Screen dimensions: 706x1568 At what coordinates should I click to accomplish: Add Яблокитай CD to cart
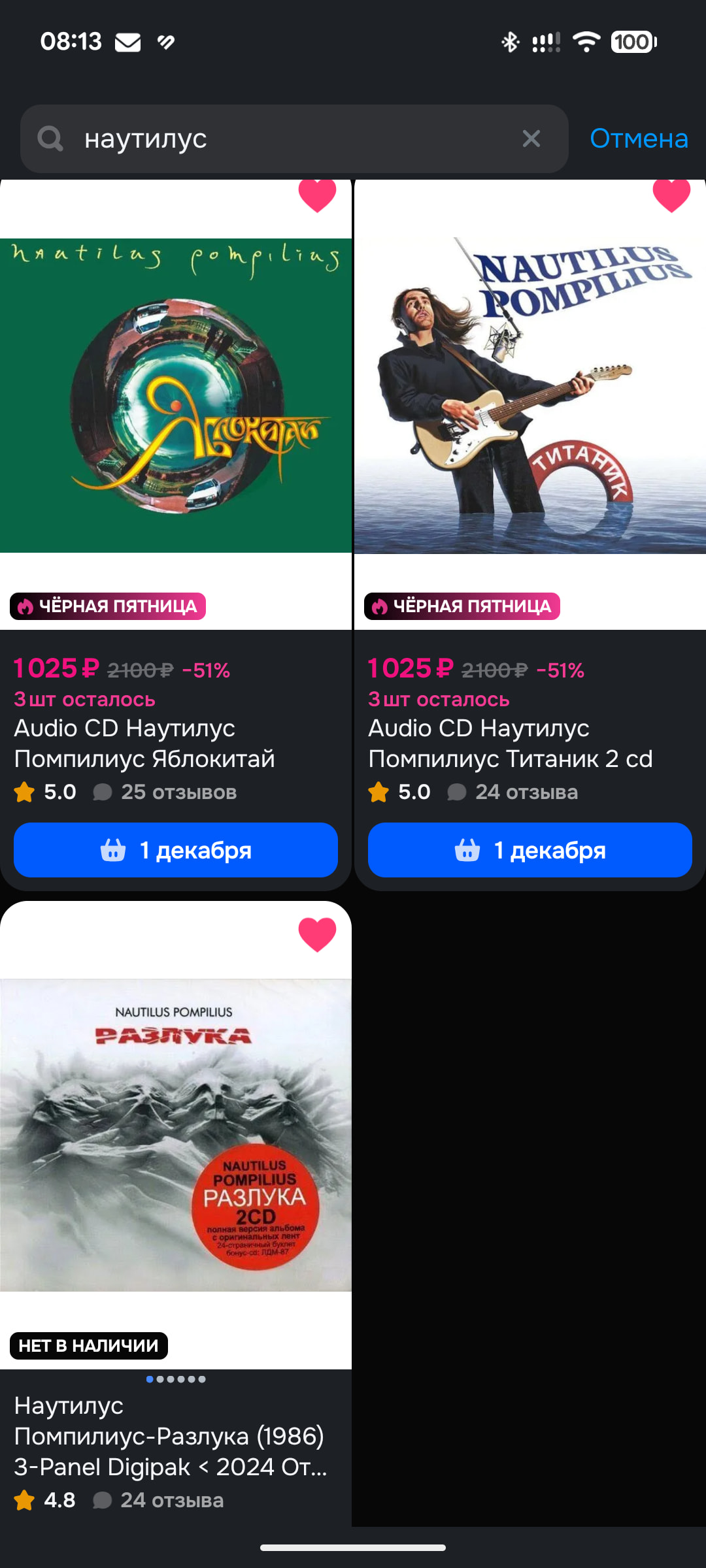pos(176,850)
